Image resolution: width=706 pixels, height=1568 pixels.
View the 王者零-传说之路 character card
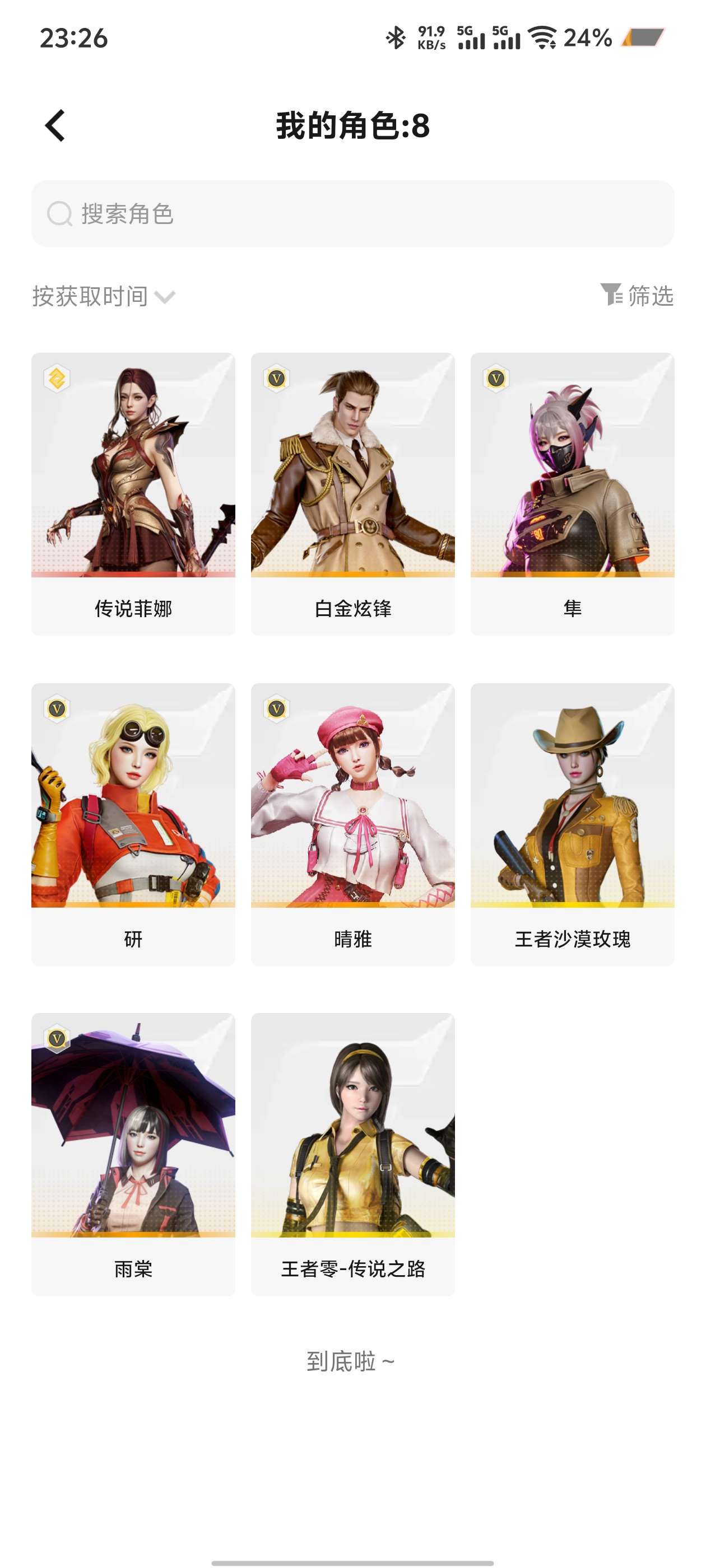tap(352, 1154)
